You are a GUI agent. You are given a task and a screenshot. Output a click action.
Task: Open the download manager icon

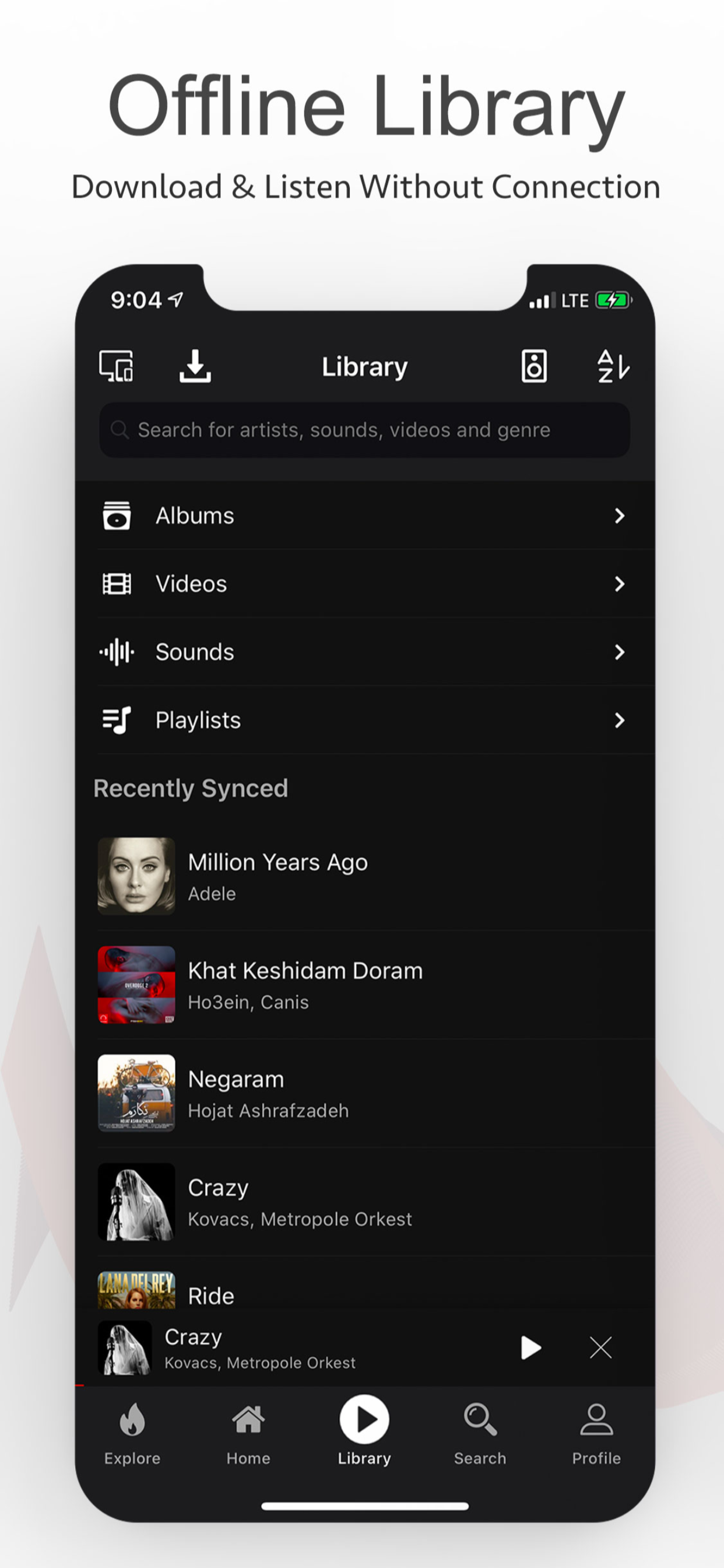pyautogui.click(x=194, y=366)
